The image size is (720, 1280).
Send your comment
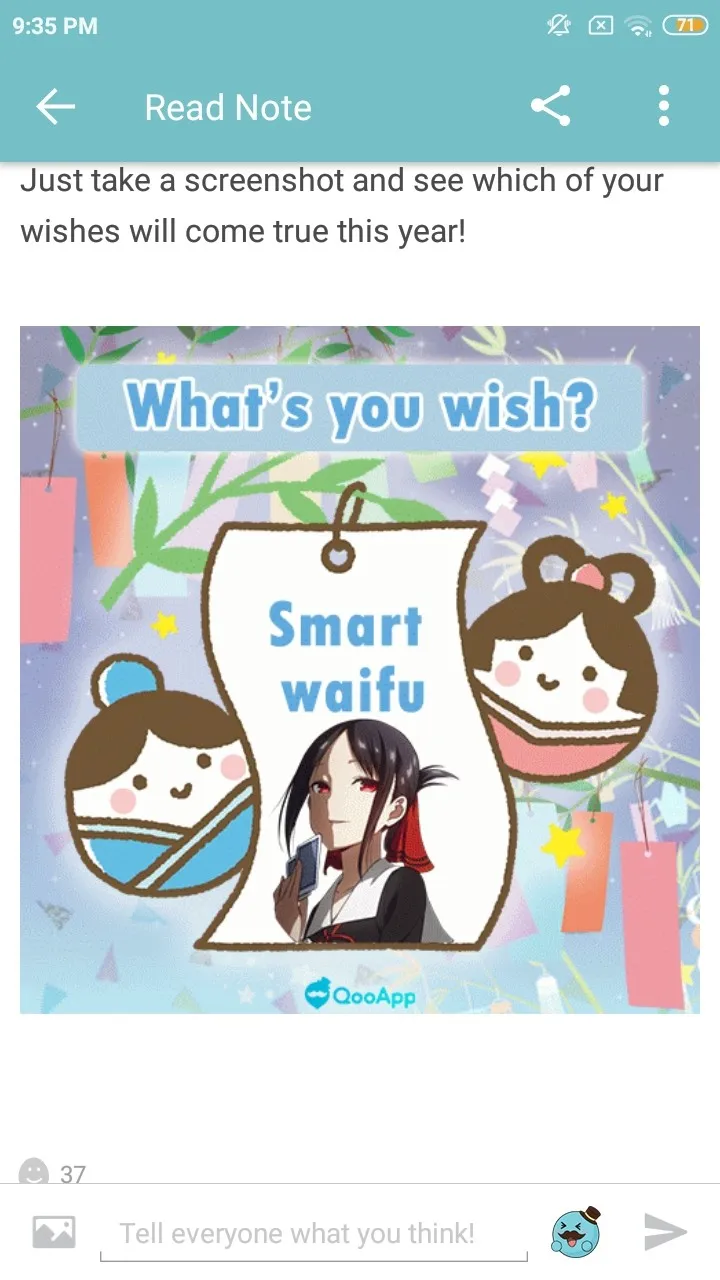(x=665, y=1232)
